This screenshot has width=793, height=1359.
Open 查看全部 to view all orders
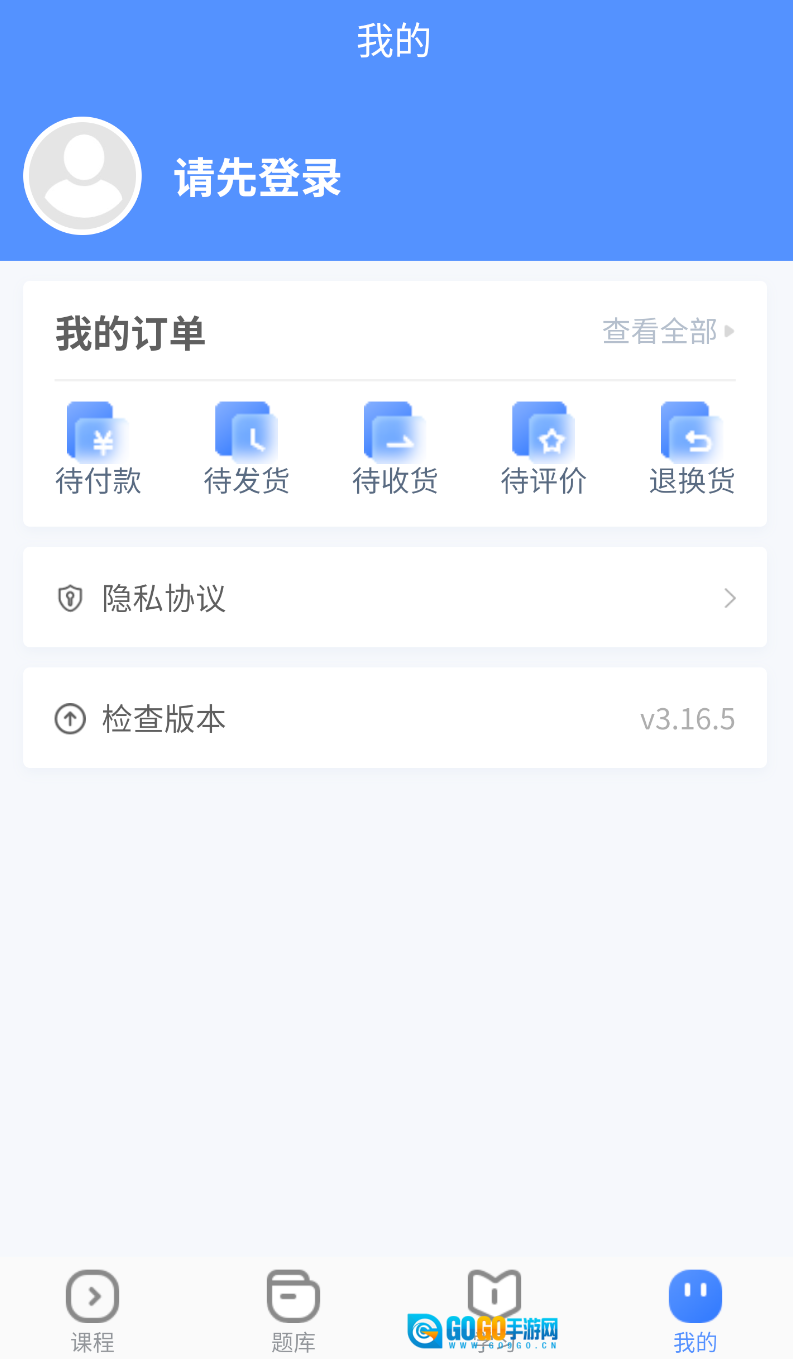[x=668, y=331]
